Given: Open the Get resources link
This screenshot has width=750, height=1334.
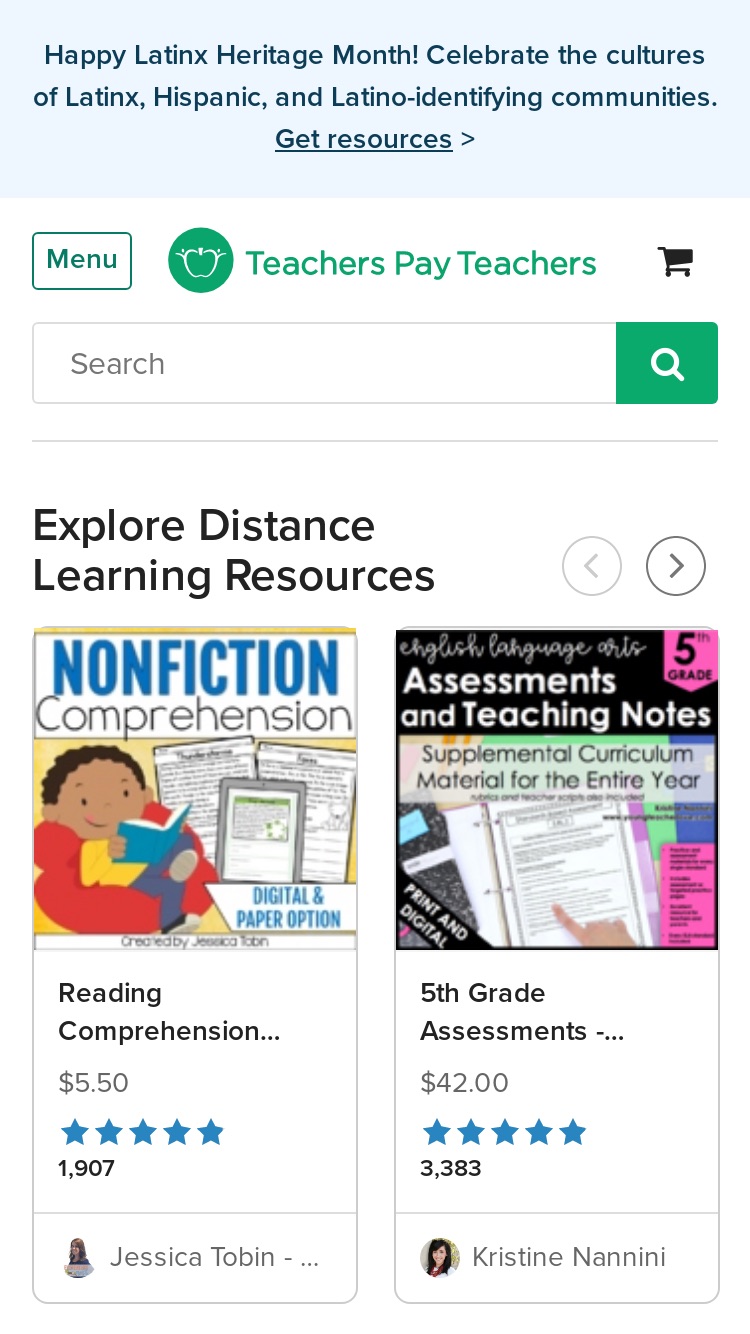Looking at the screenshot, I should pyautogui.click(x=364, y=139).
